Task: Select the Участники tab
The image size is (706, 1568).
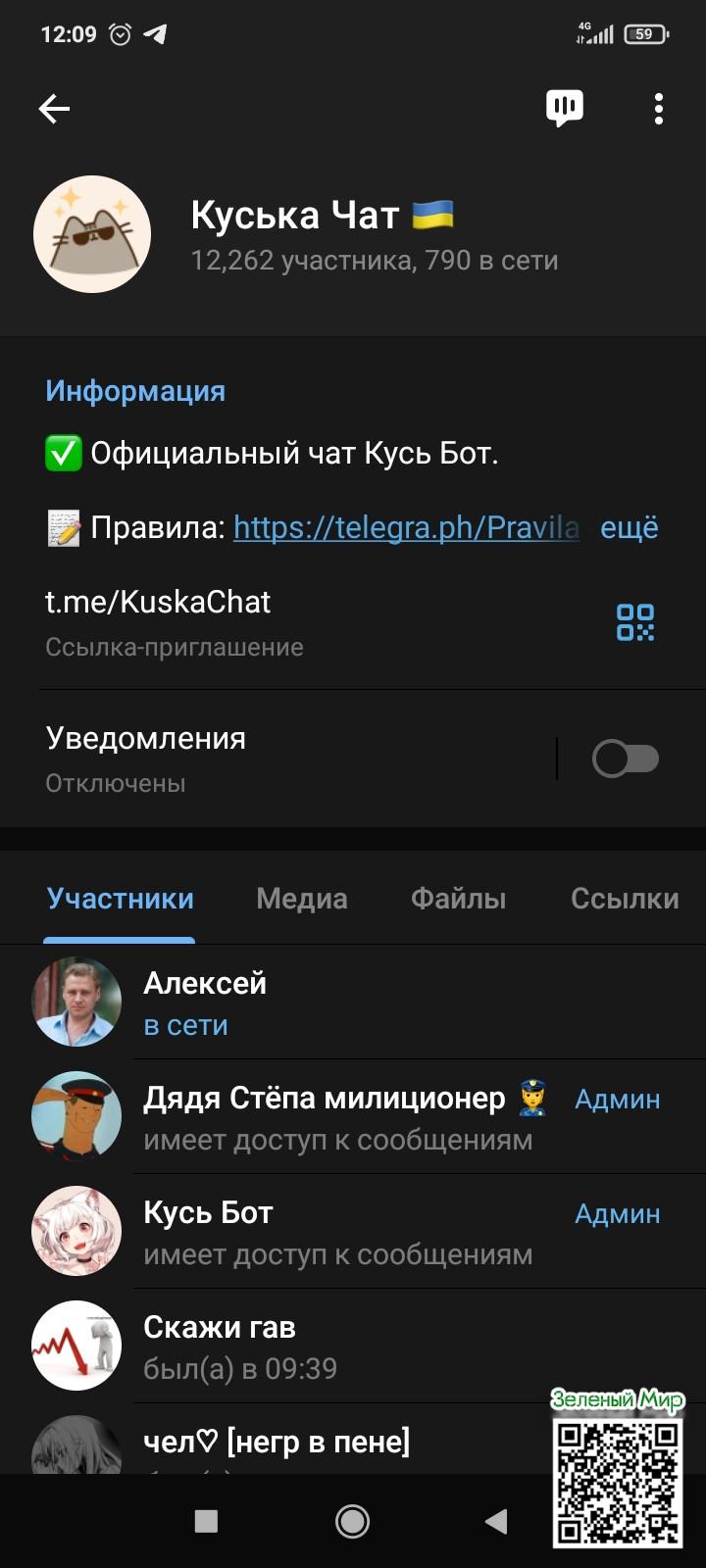Action: [120, 899]
